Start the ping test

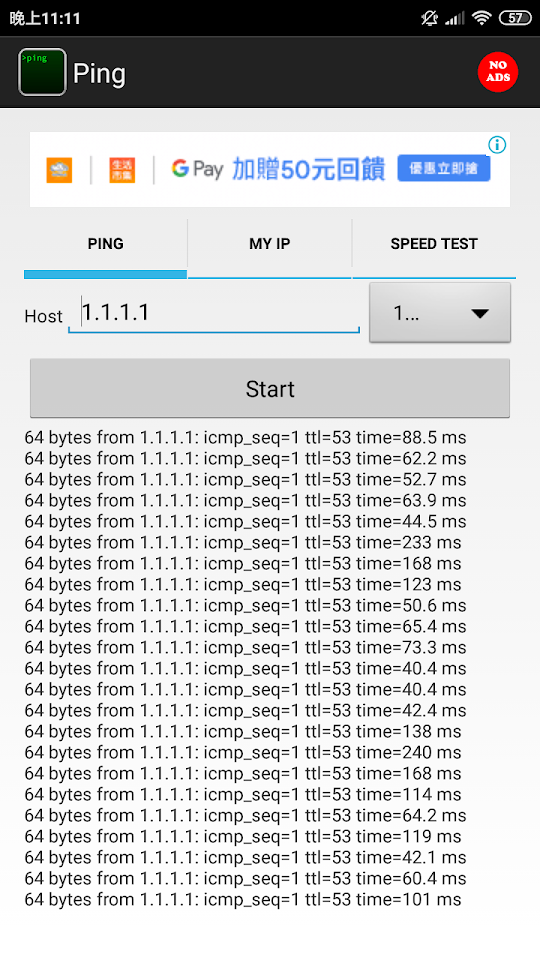(x=270, y=389)
